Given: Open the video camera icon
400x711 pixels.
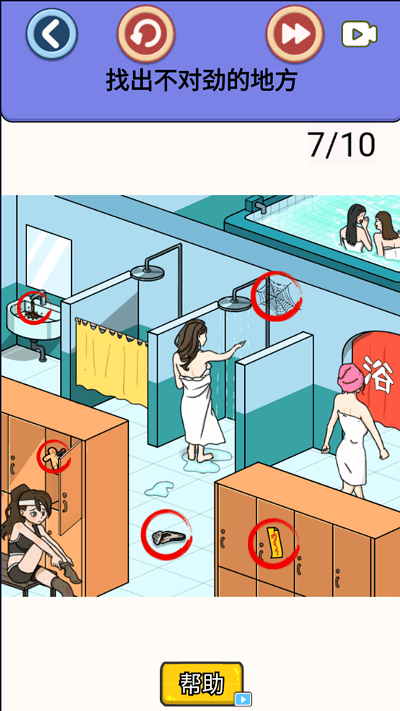Looking at the screenshot, I should click(359, 34).
